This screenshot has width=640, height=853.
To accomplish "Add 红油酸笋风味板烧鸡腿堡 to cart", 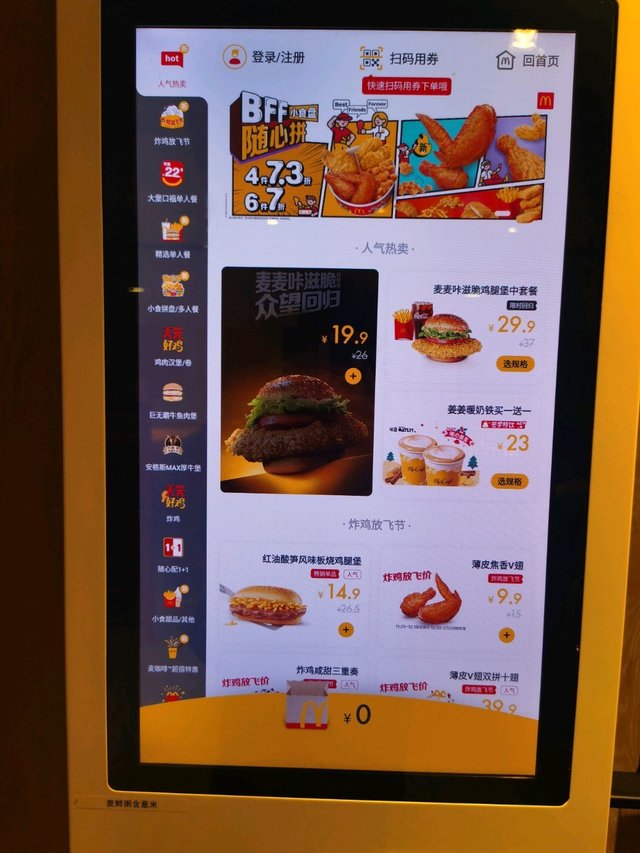I will pos(346,629).
